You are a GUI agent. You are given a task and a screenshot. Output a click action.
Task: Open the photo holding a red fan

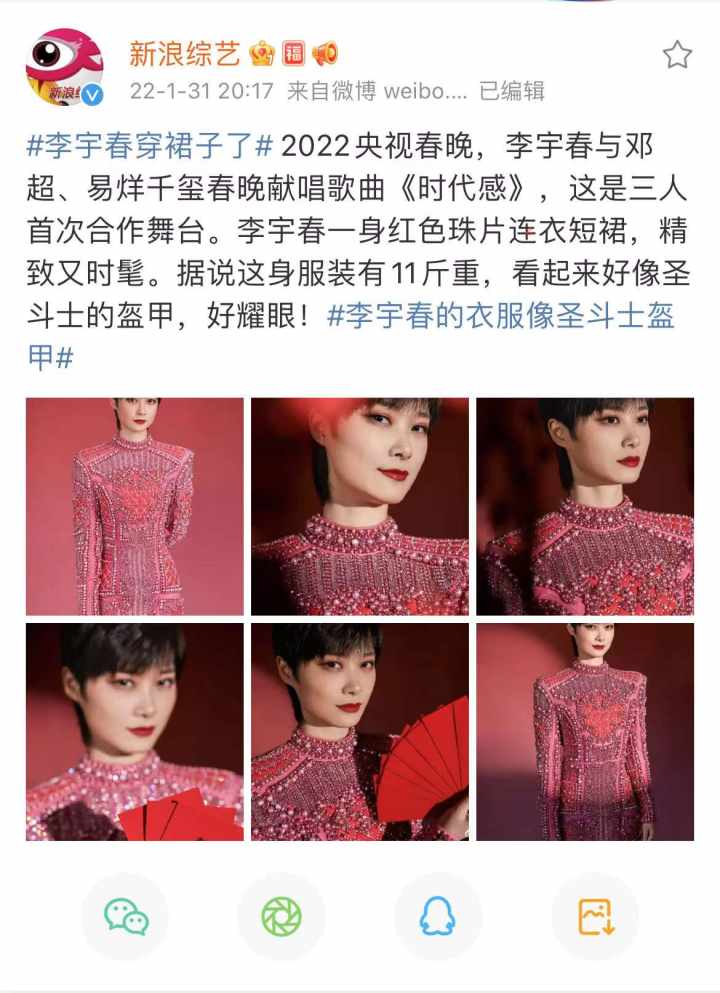point(360,732)
